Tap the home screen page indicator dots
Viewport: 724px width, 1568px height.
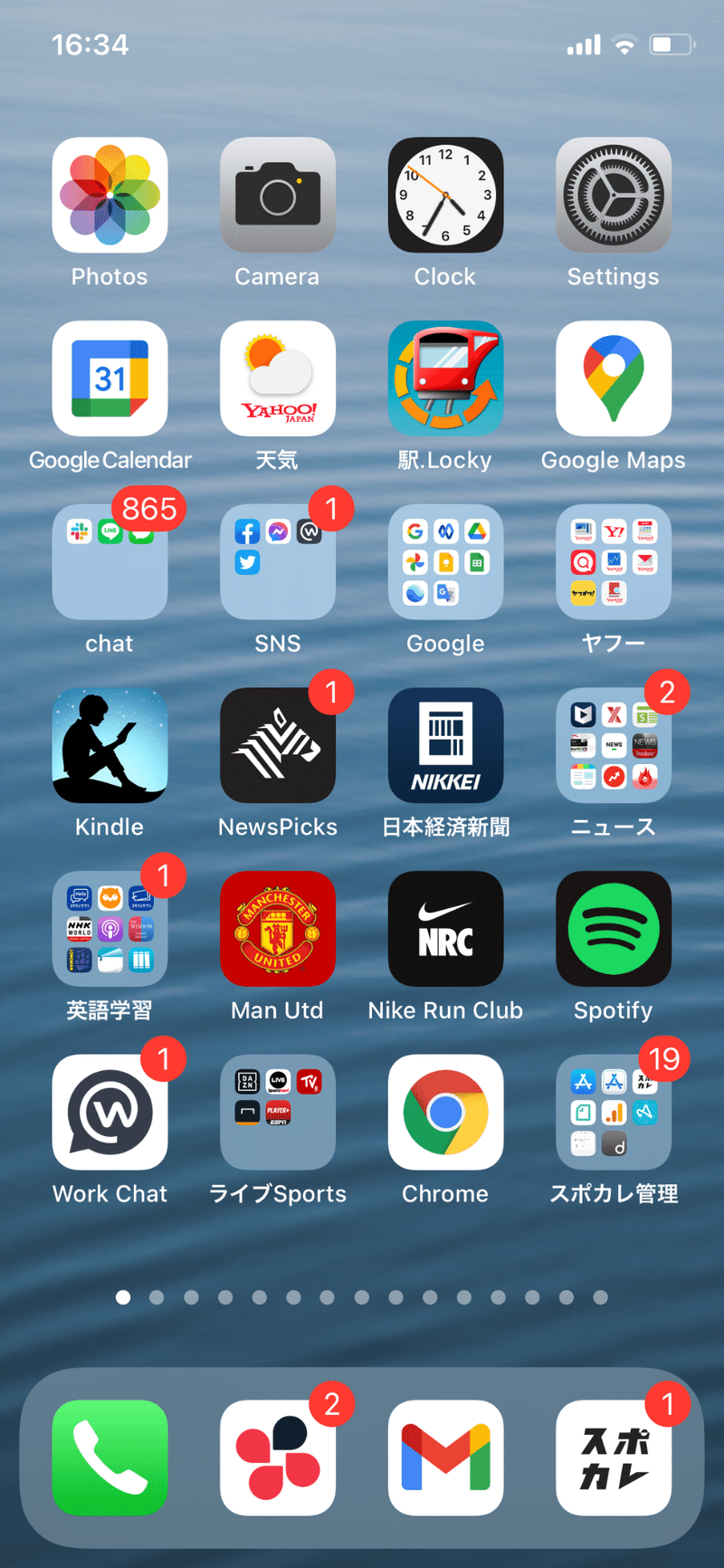pos(362,1297)
